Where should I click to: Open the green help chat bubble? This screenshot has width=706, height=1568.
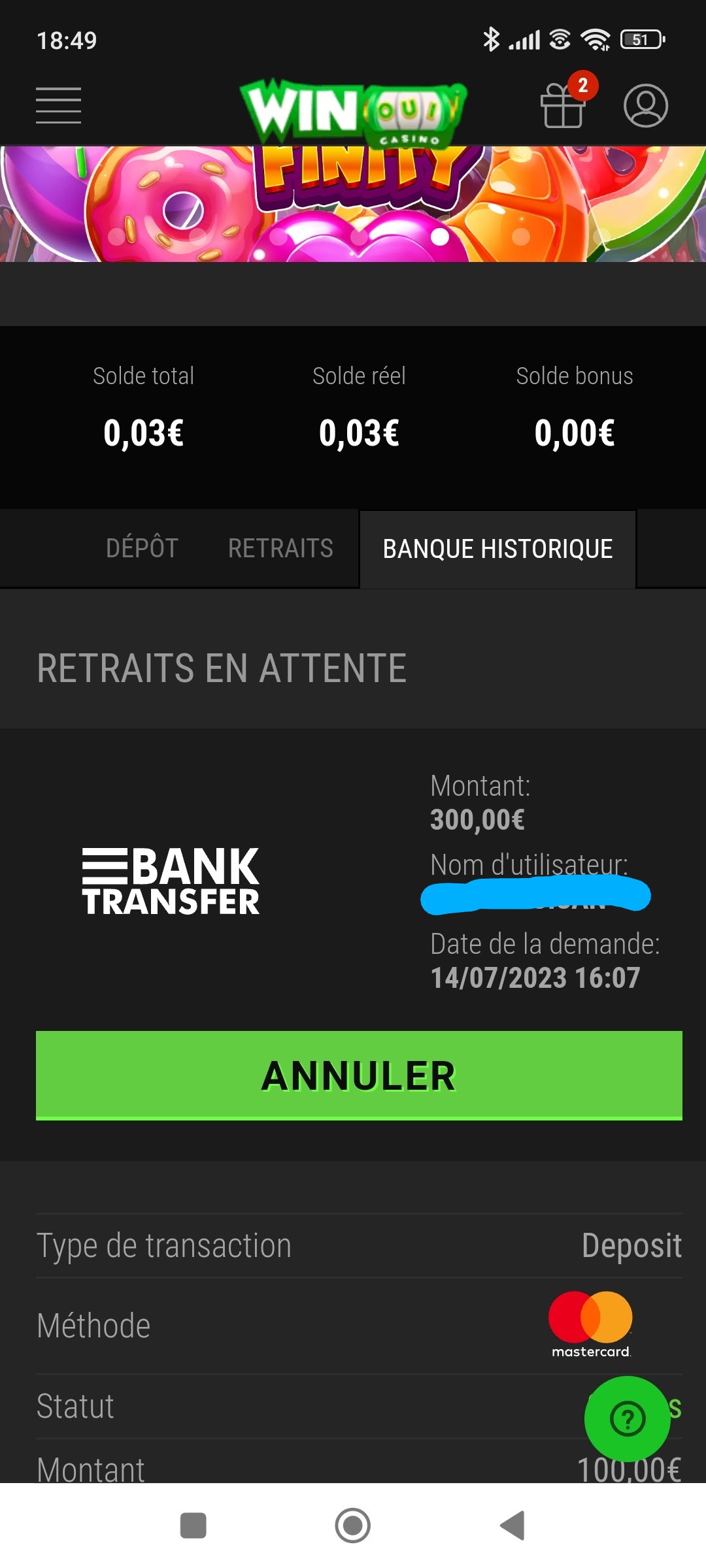click(627, 1419)
